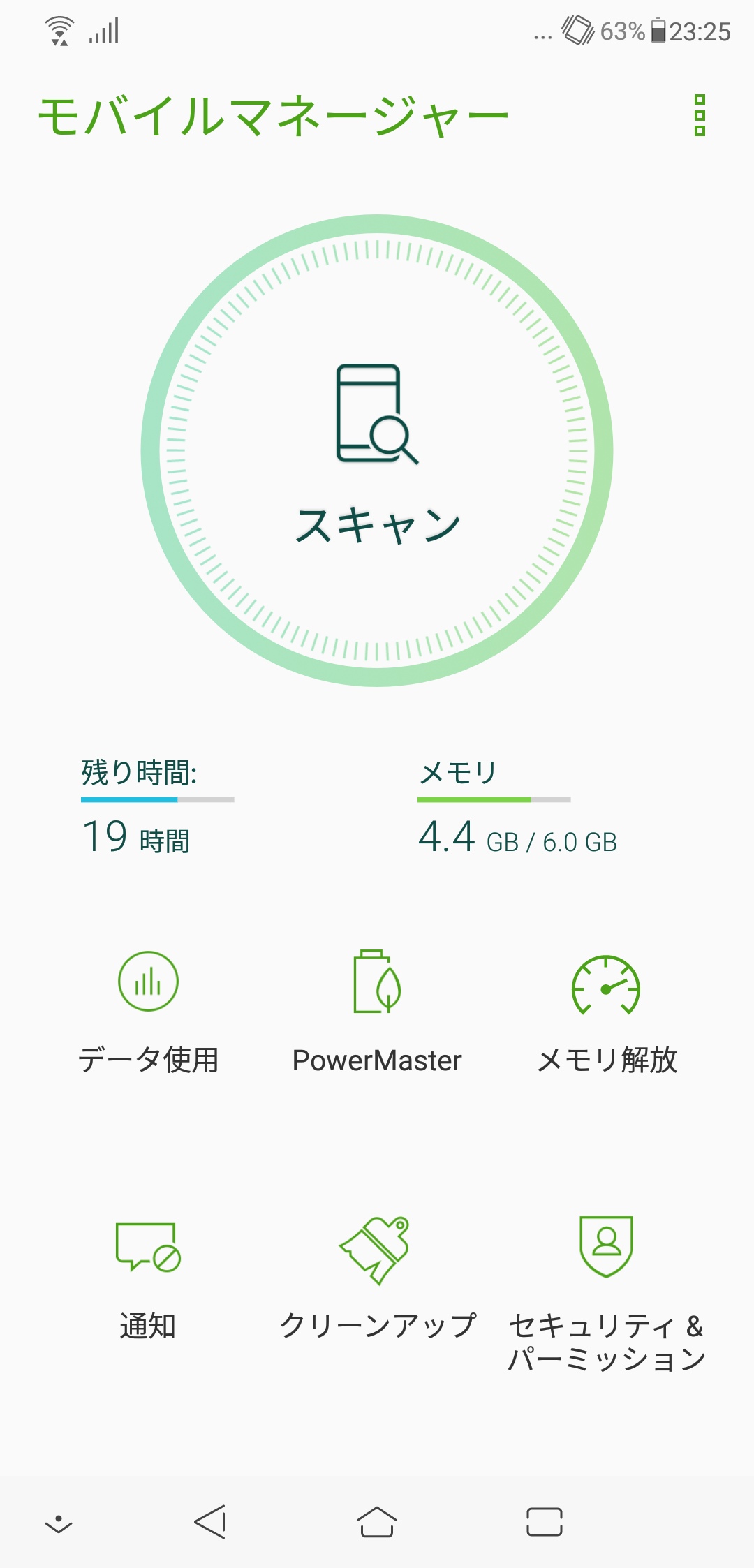
Task: Hide the navigation bar with the arrow
Action: point(59,1524)
